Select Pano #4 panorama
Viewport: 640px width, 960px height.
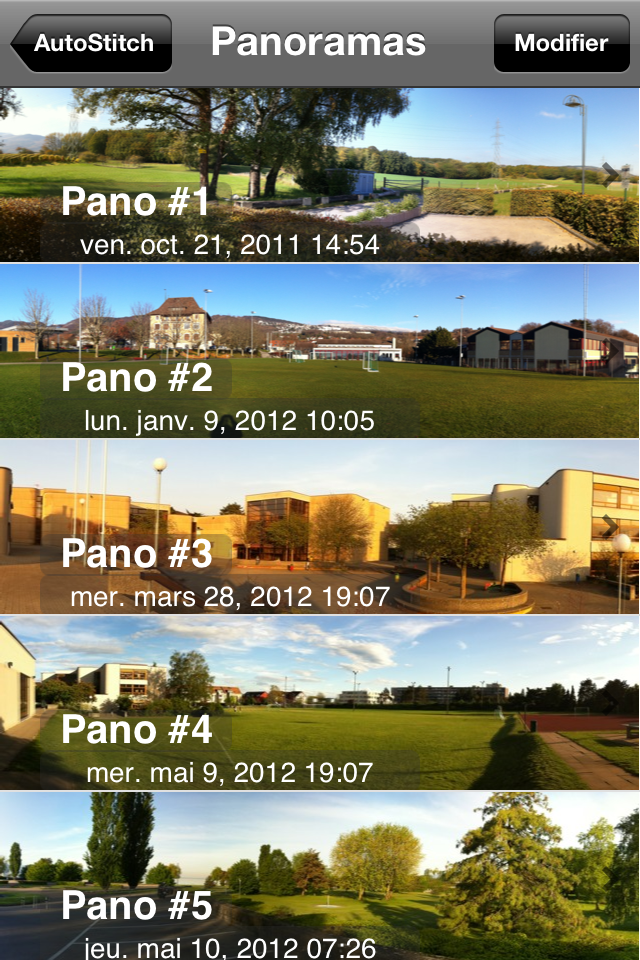point(320,703)
